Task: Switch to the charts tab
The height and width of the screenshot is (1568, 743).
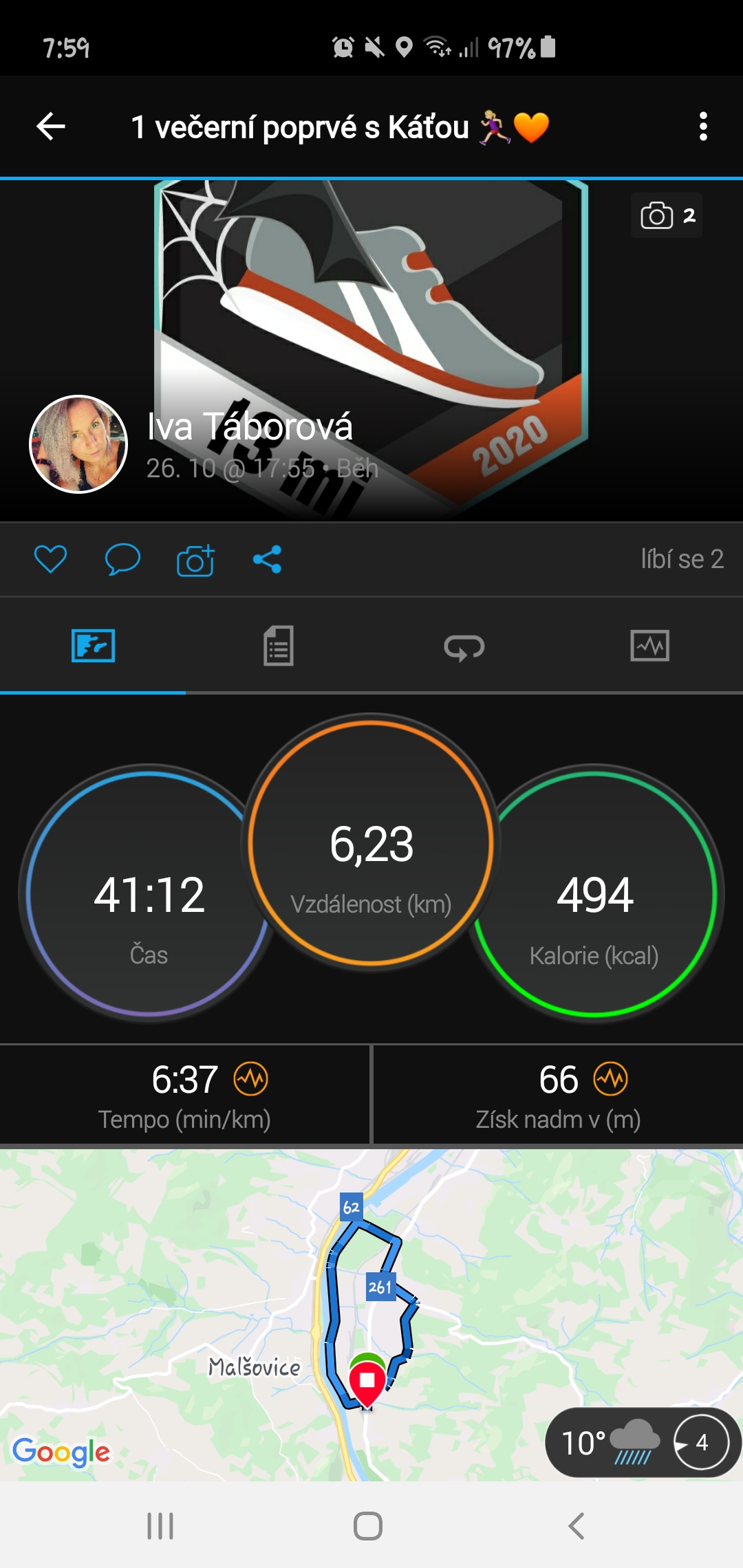Action: point(650,646)
